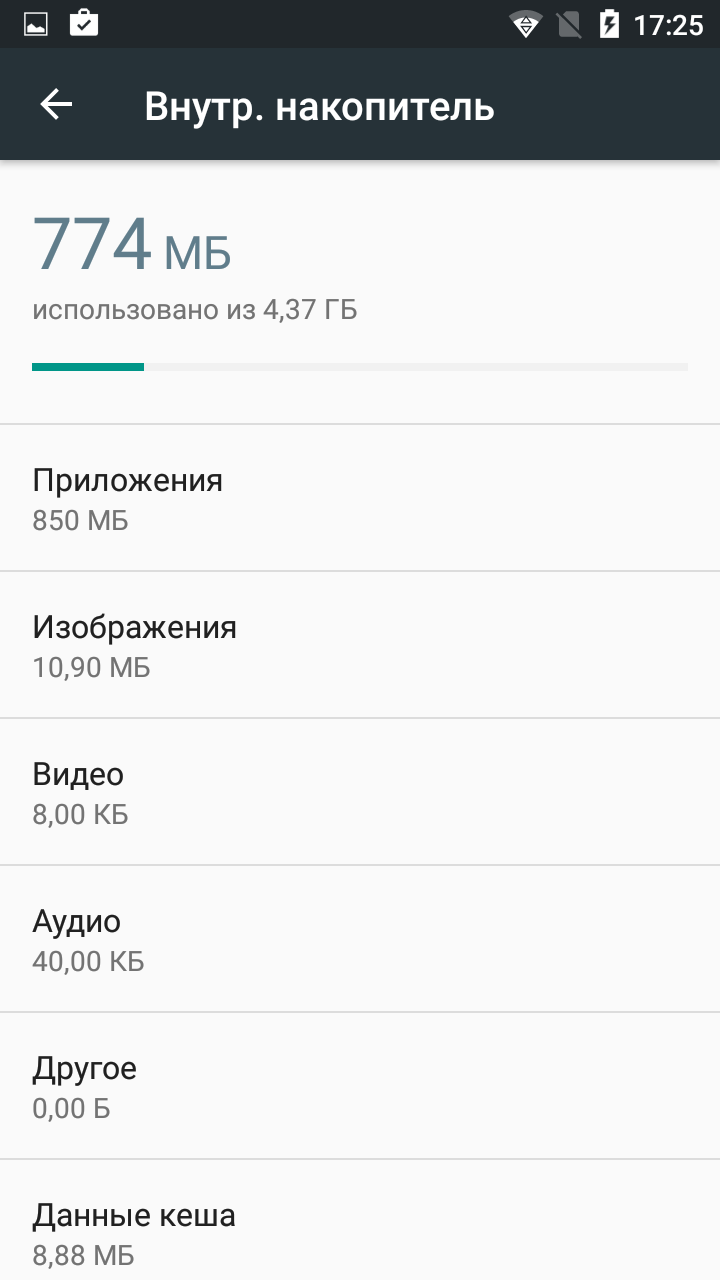Open the Приложения storage row
720x1280 pixels.
point(360,498)
